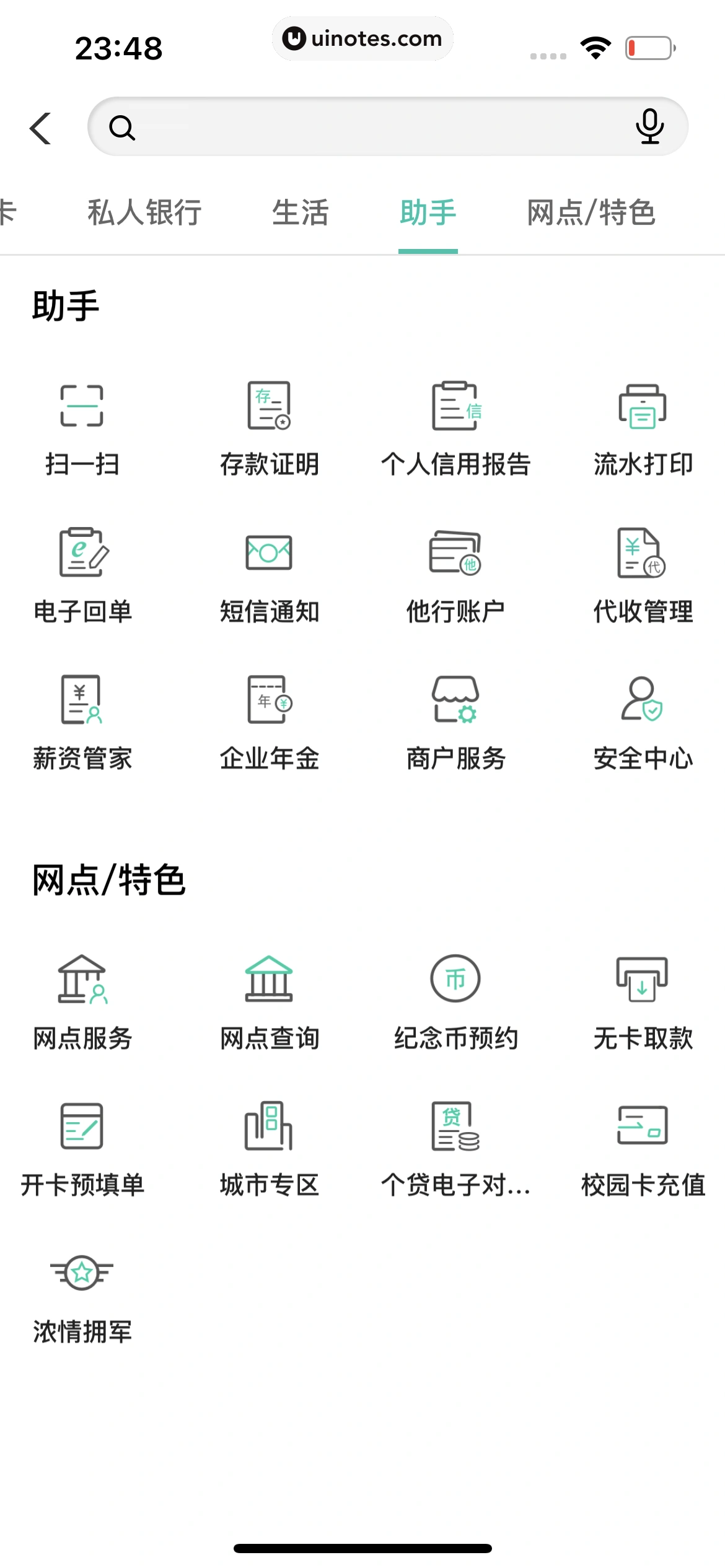
Task: Click the 流水打印 statement printing icon
Action: [643, 427]
